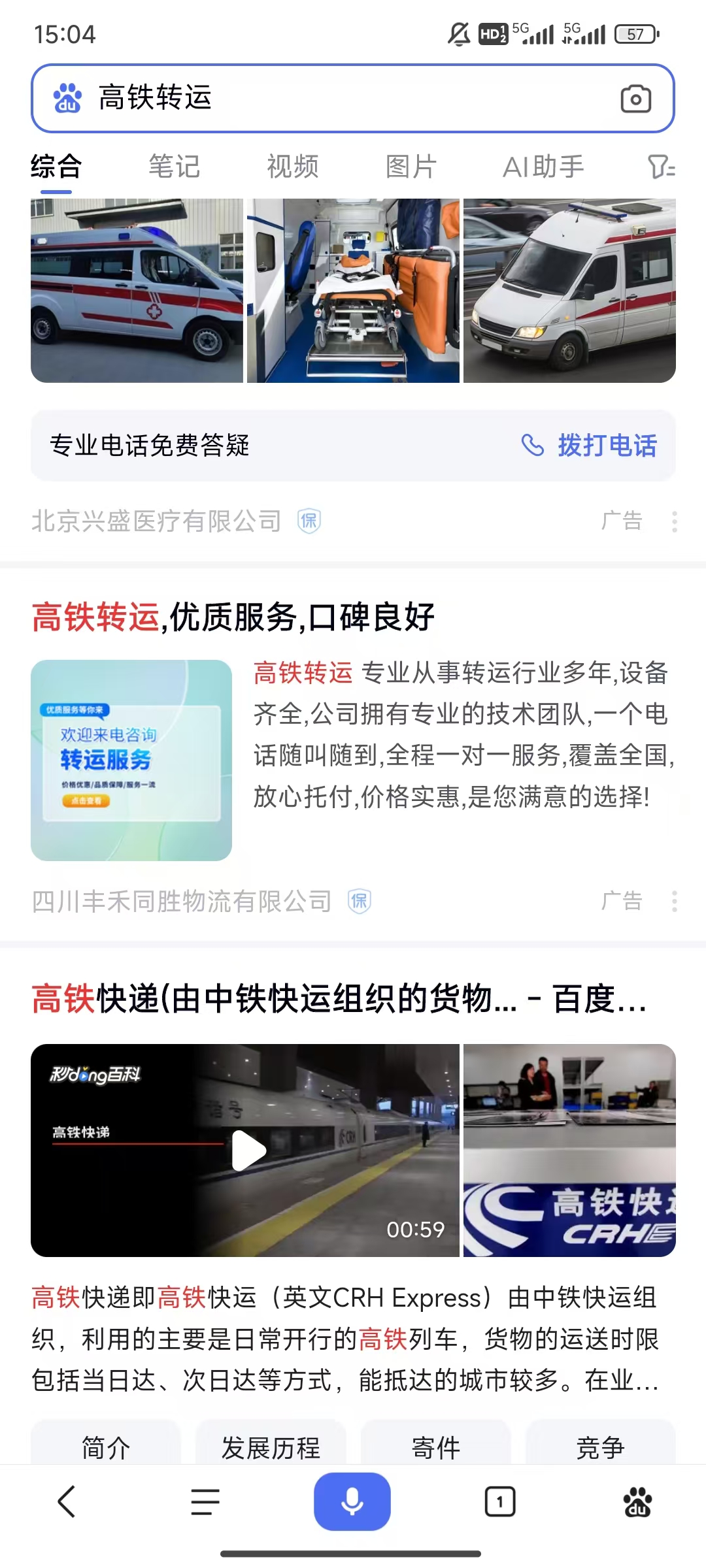Switch to the 视频 tab

pos(292,167)
